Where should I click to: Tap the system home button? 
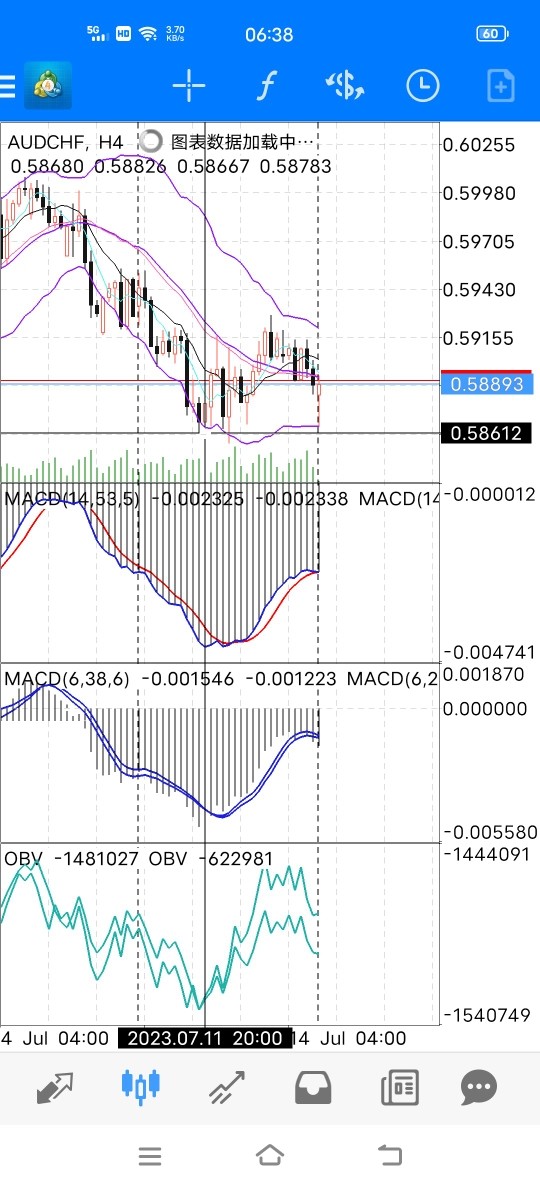point(270,1155)
